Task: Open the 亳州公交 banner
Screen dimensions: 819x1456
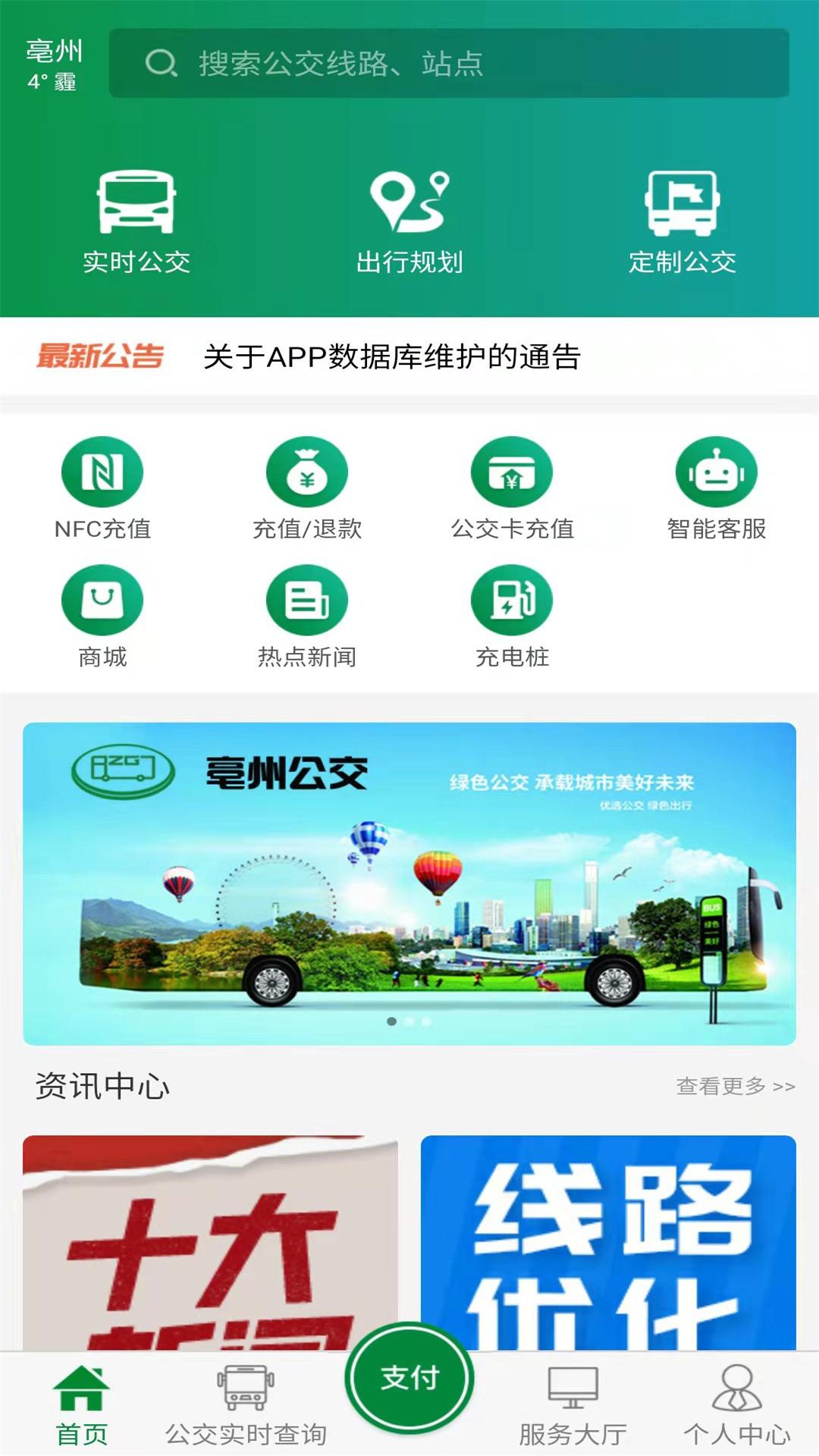Action: point(409,883)
